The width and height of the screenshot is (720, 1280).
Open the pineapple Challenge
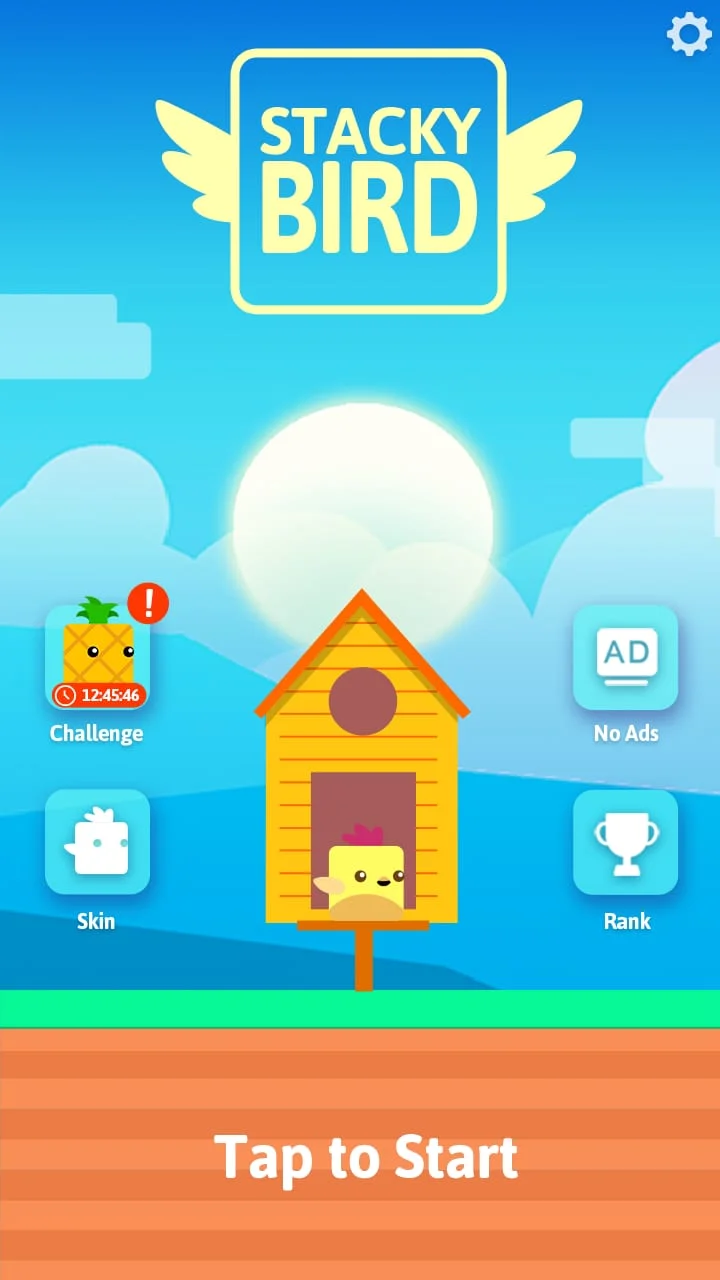pos(97,657)
